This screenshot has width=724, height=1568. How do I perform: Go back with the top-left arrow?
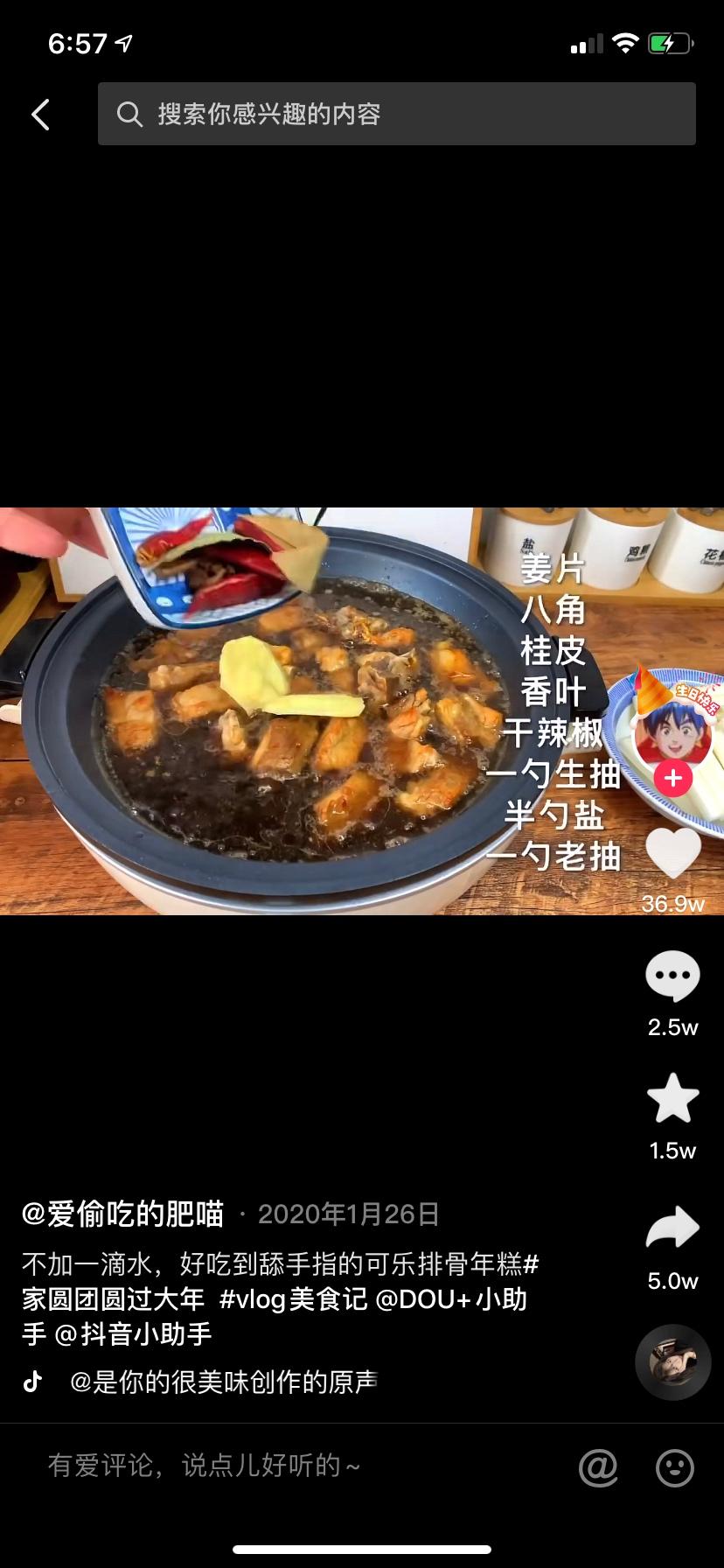(x=40, y=115)
